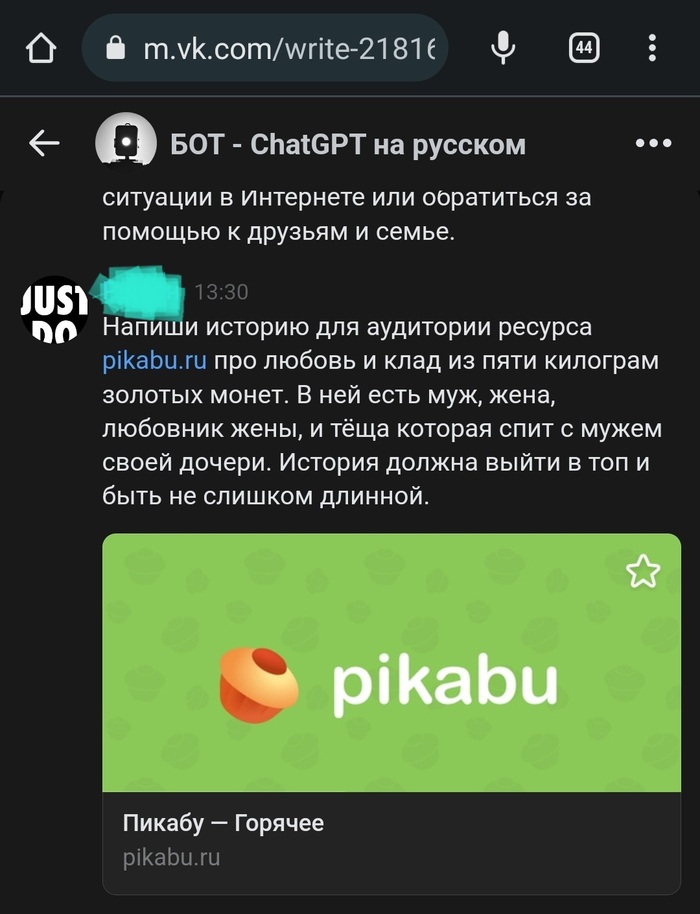This screenshot has height=914, width=700.
Task: Open the sender's avatar
Action: [x=54, y=309]
